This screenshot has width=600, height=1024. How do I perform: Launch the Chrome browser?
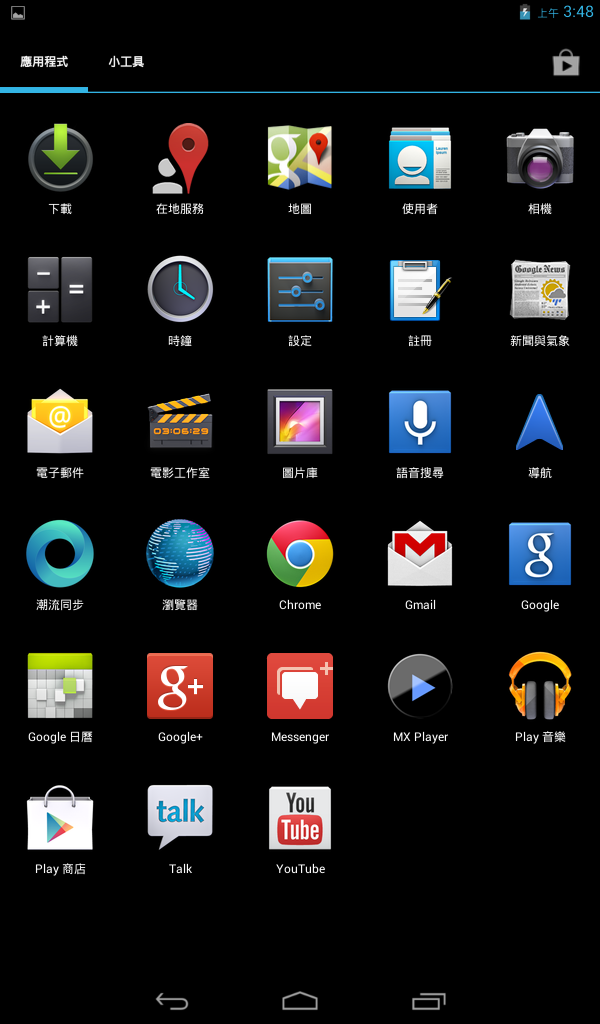click(300, 555)
